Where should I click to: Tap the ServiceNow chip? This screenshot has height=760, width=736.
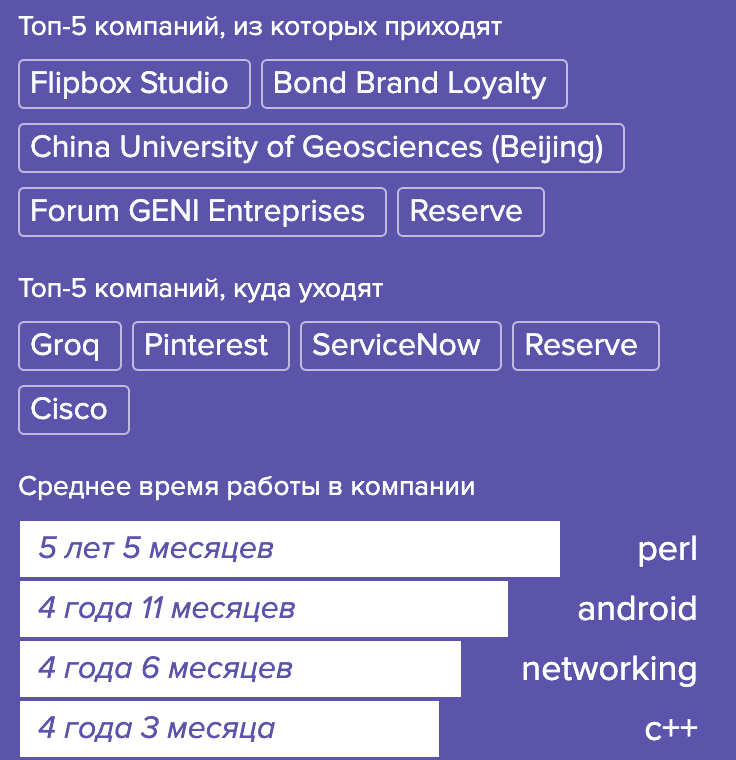click(400, 346)
